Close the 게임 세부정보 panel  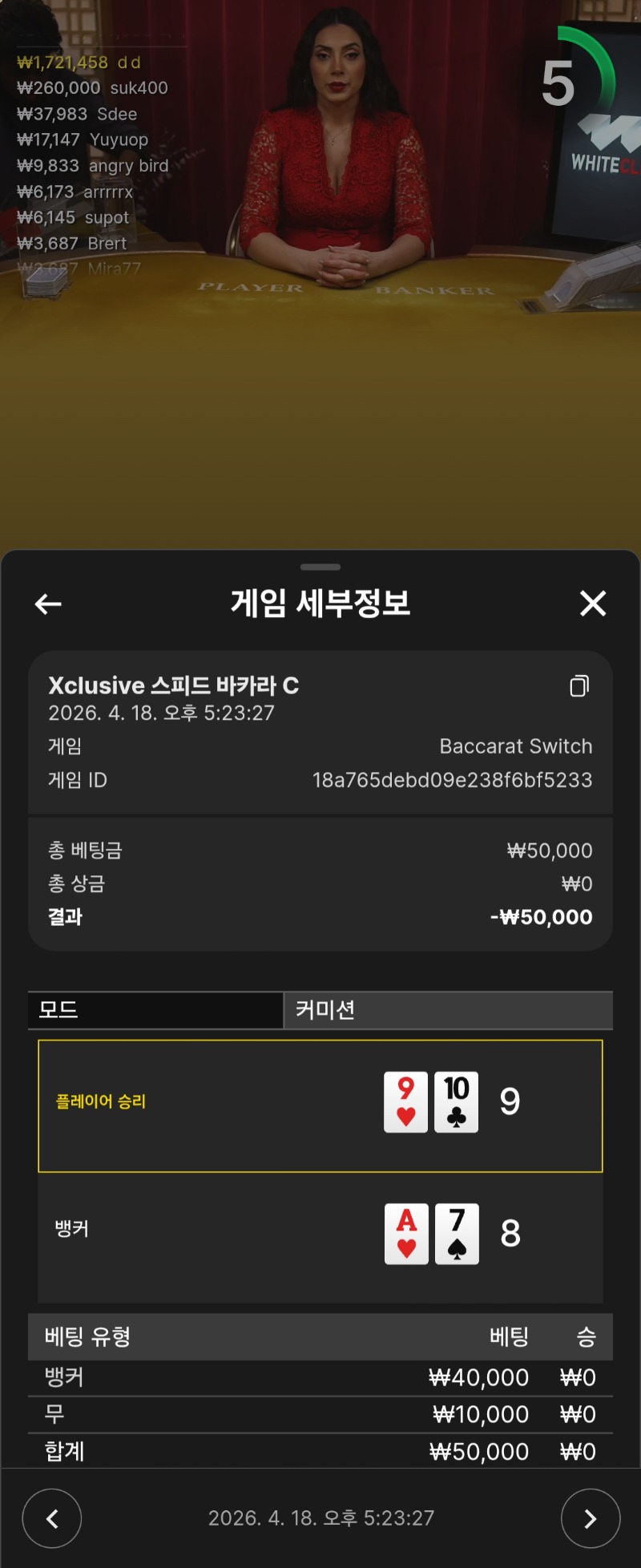pyautogui.click(x=593, y=604)
